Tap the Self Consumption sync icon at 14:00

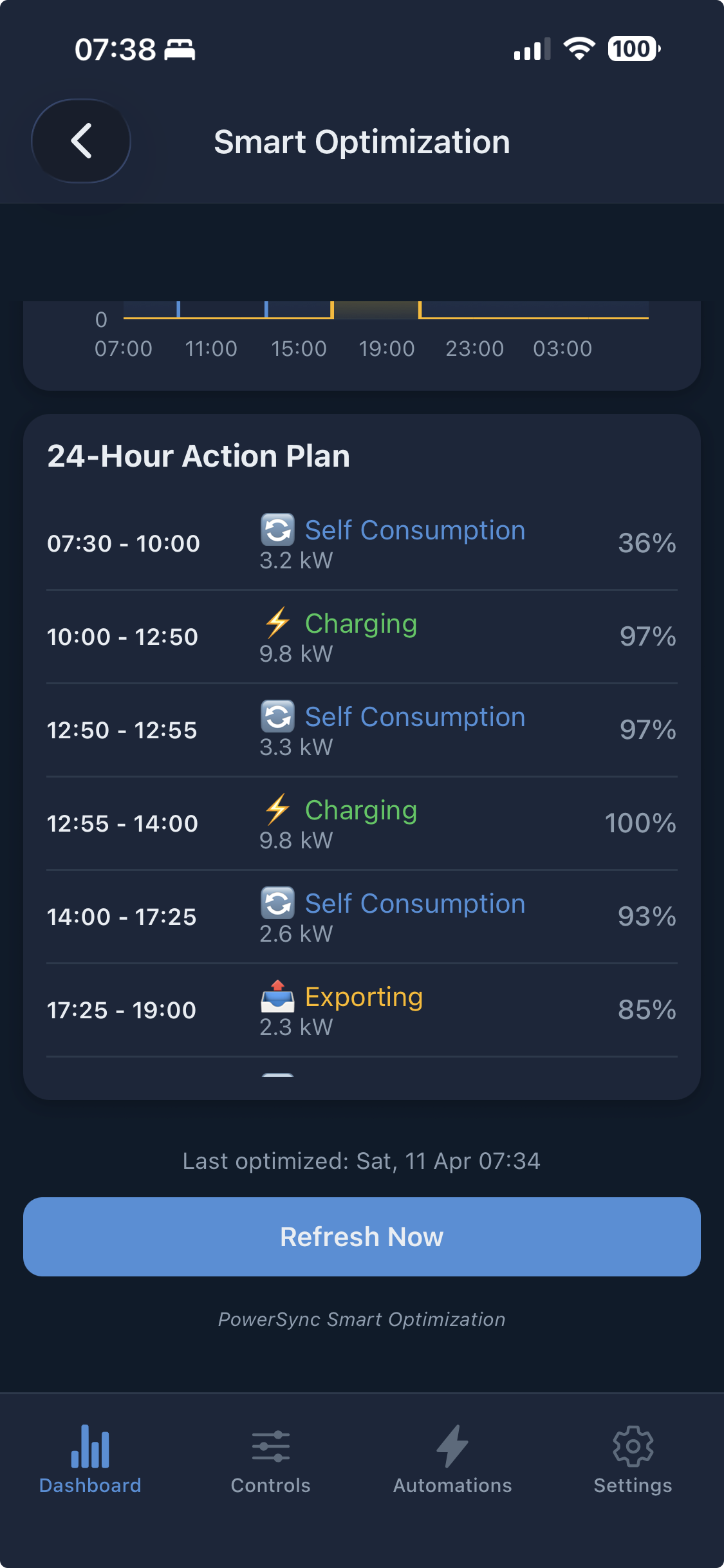pos(277,903)
